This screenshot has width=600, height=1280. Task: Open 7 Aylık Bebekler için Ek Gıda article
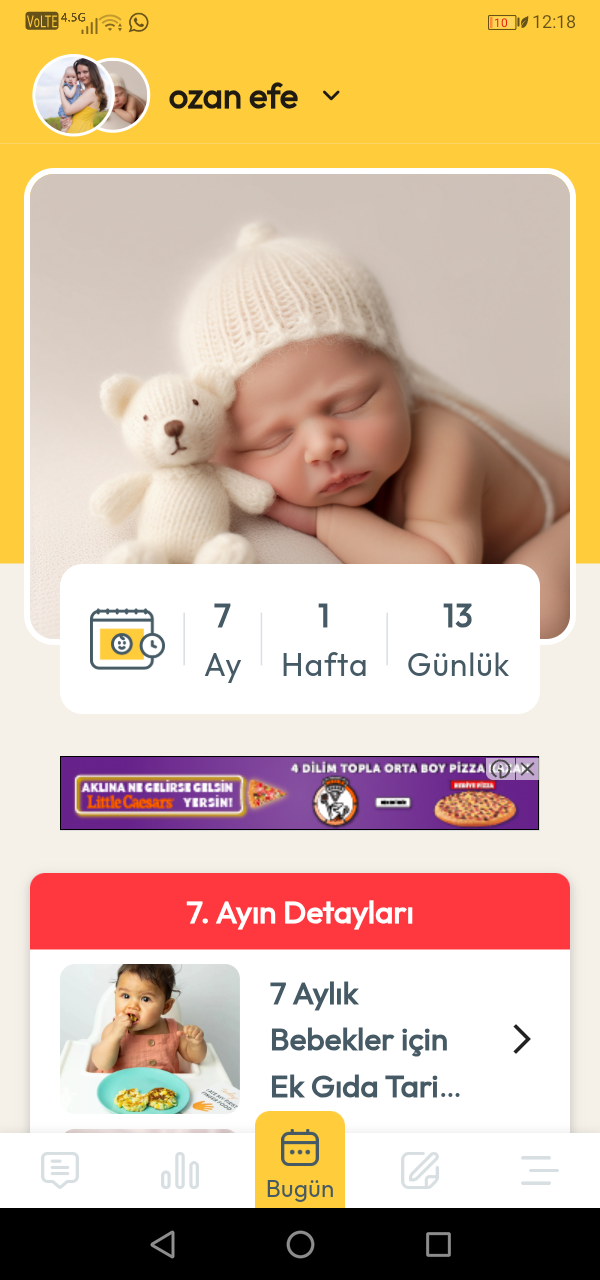coord(365,1040)
